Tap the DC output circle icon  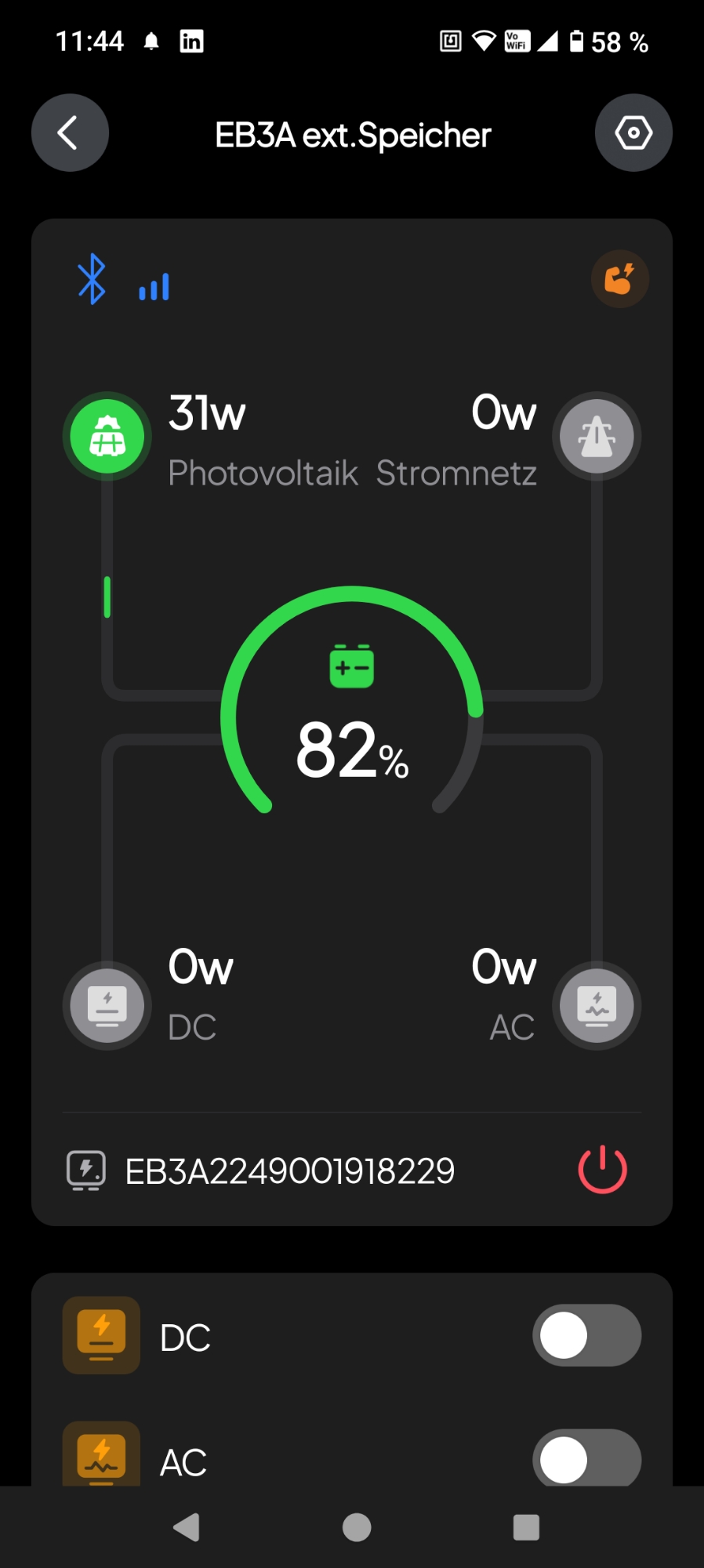tap(107, 1005)
